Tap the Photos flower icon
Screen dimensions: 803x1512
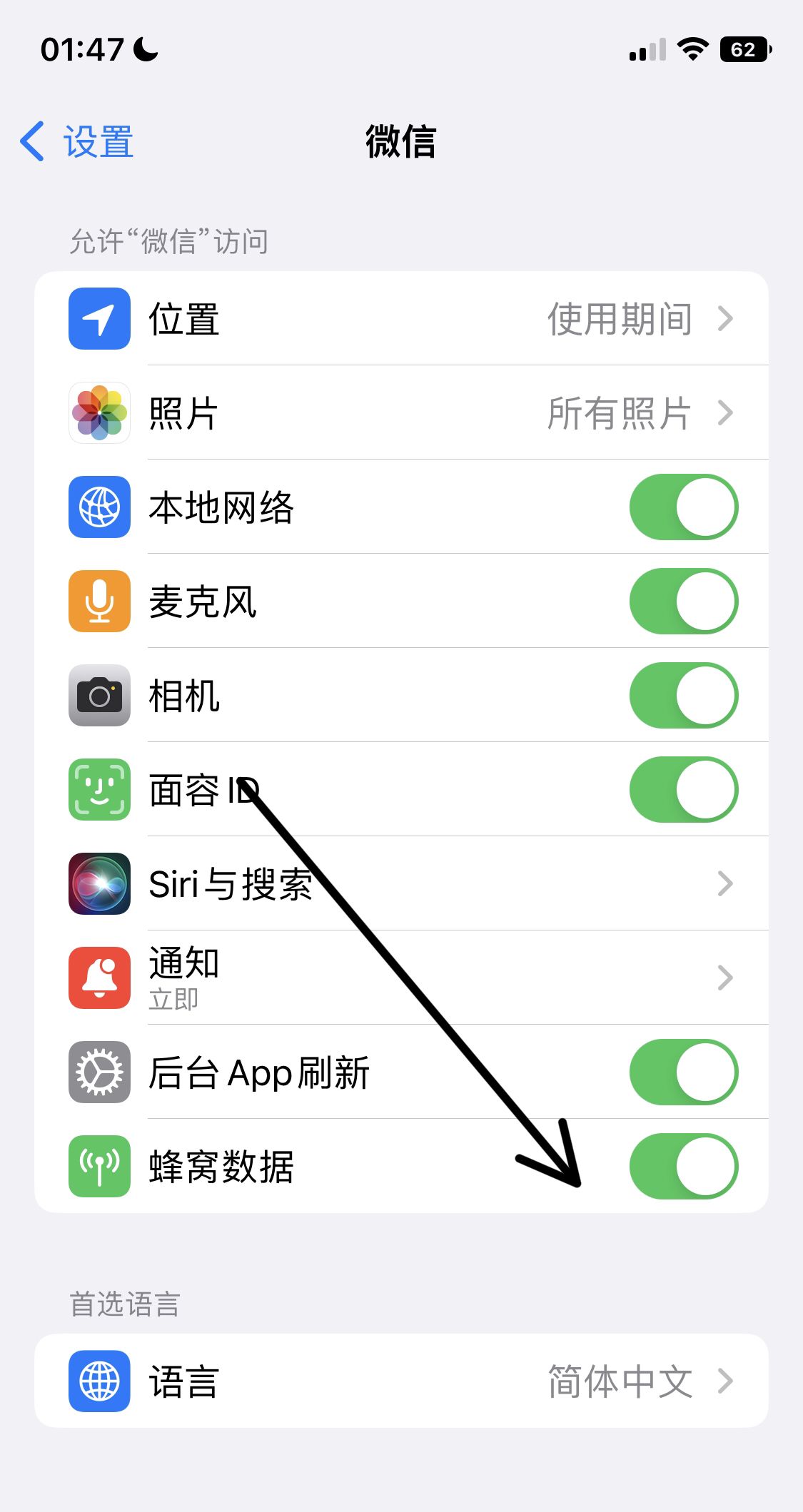pyautogui.click(x=99, y=412)
